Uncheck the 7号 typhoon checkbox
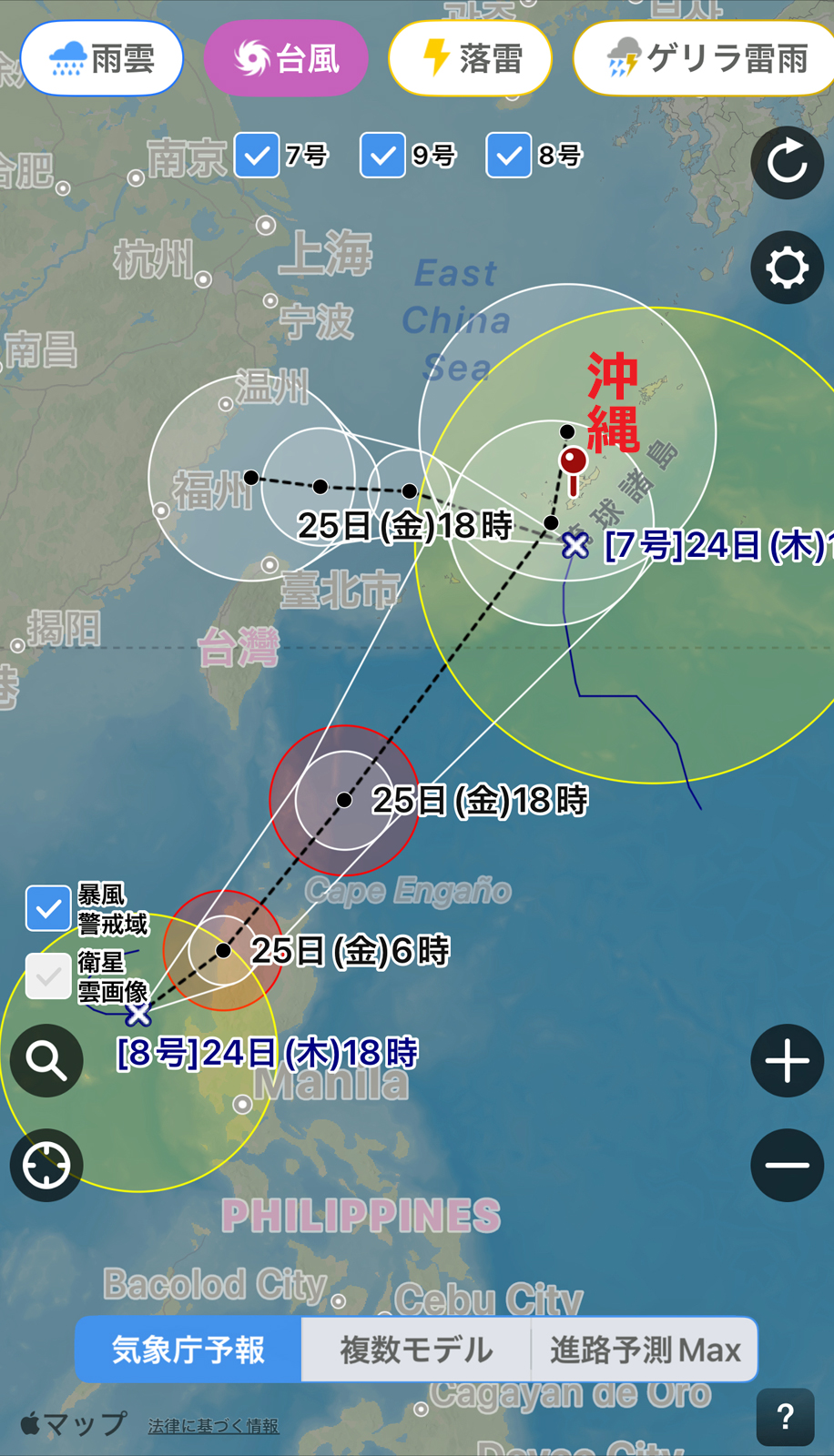 (257, 155)
